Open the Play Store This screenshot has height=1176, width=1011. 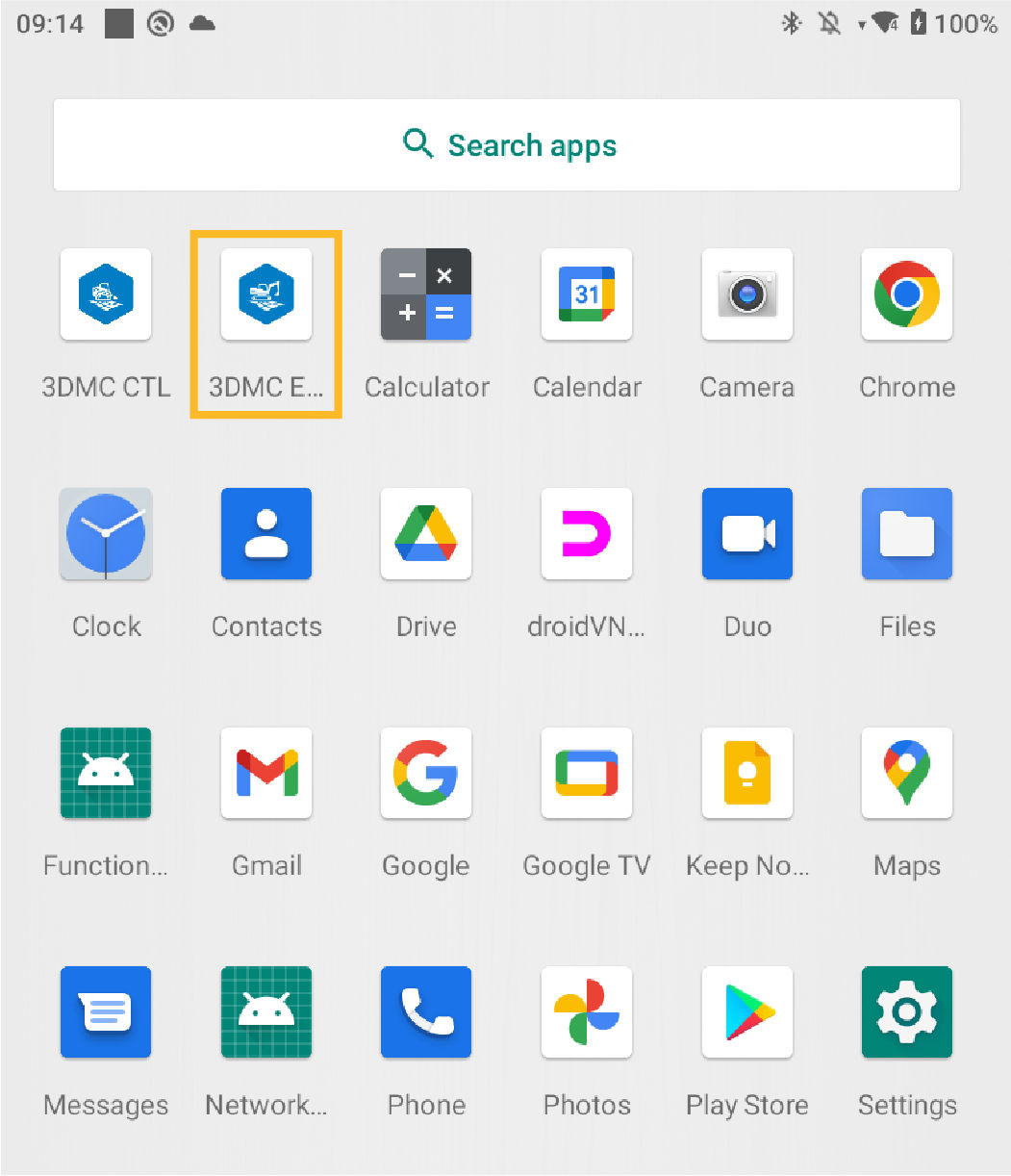click(747, 1012)
